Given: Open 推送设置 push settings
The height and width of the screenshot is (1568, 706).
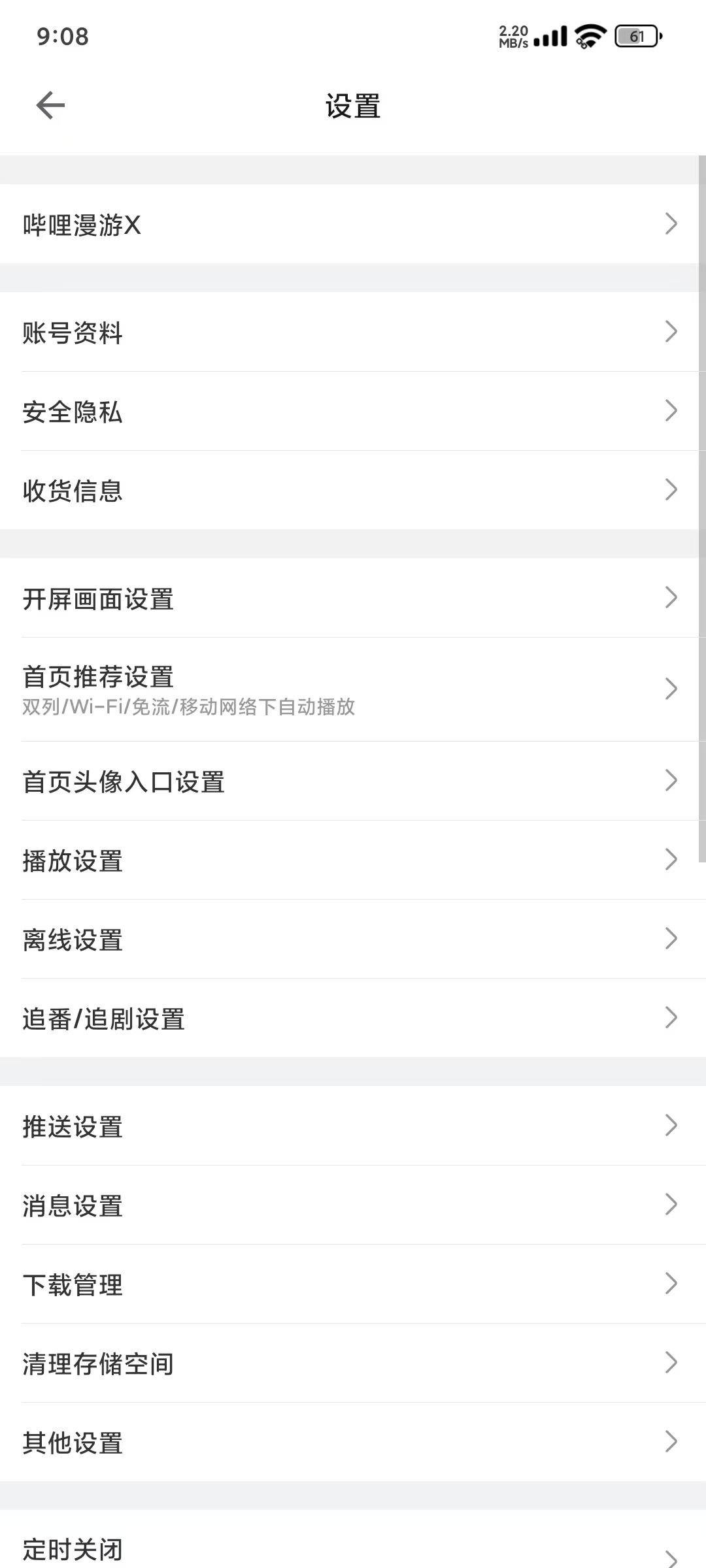Looking at the screenshot, I should click(353, 1126).
